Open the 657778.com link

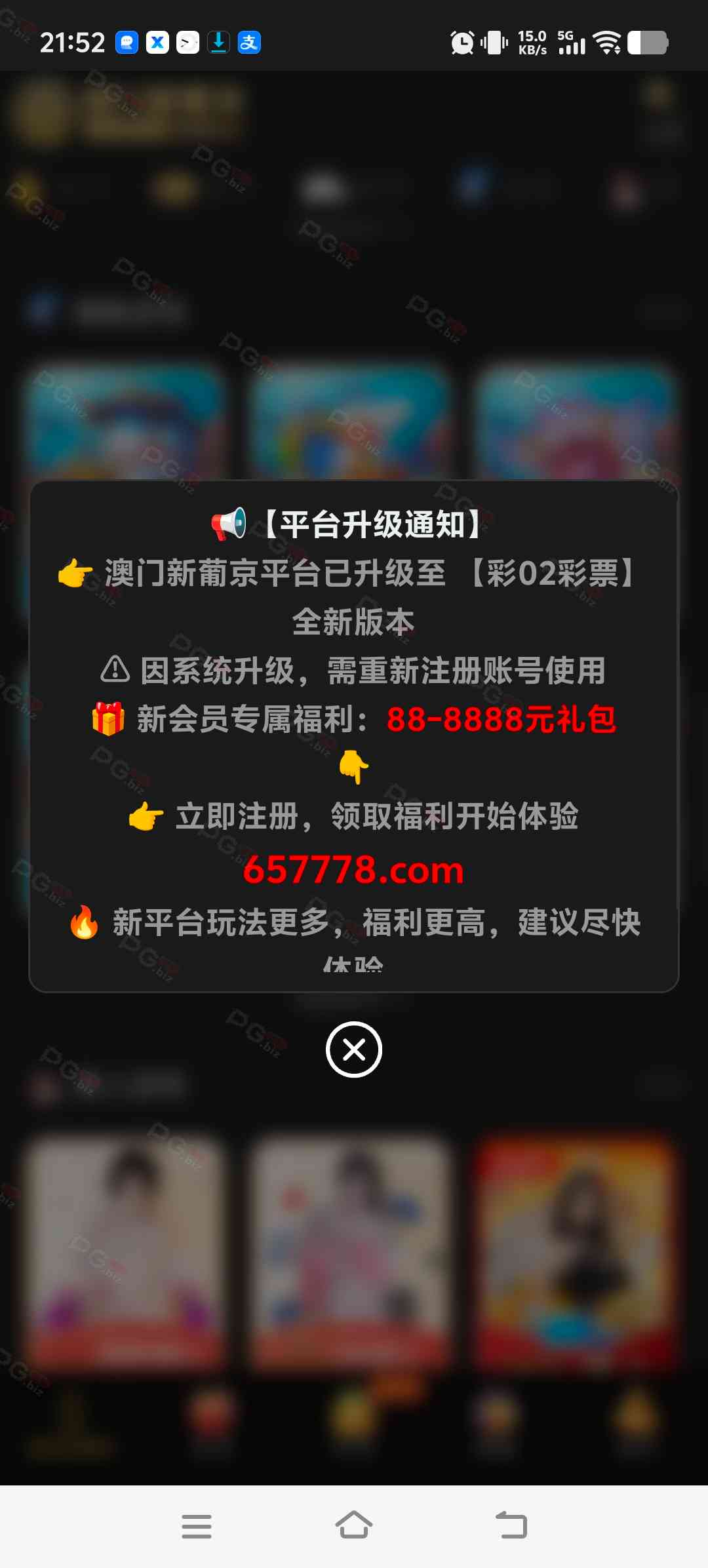(353, 870)
